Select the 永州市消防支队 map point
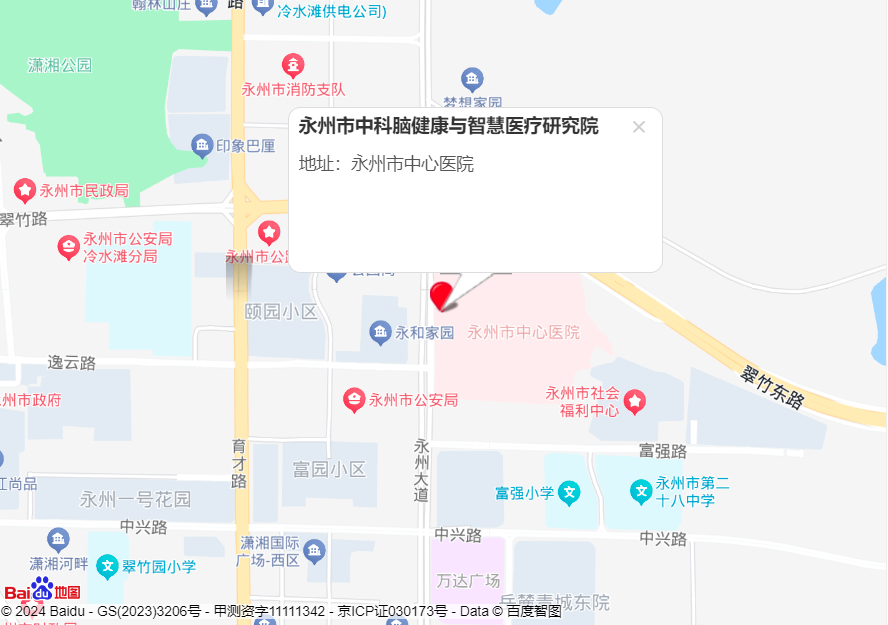This screenshot has height=625, width=888. [293, 67]
